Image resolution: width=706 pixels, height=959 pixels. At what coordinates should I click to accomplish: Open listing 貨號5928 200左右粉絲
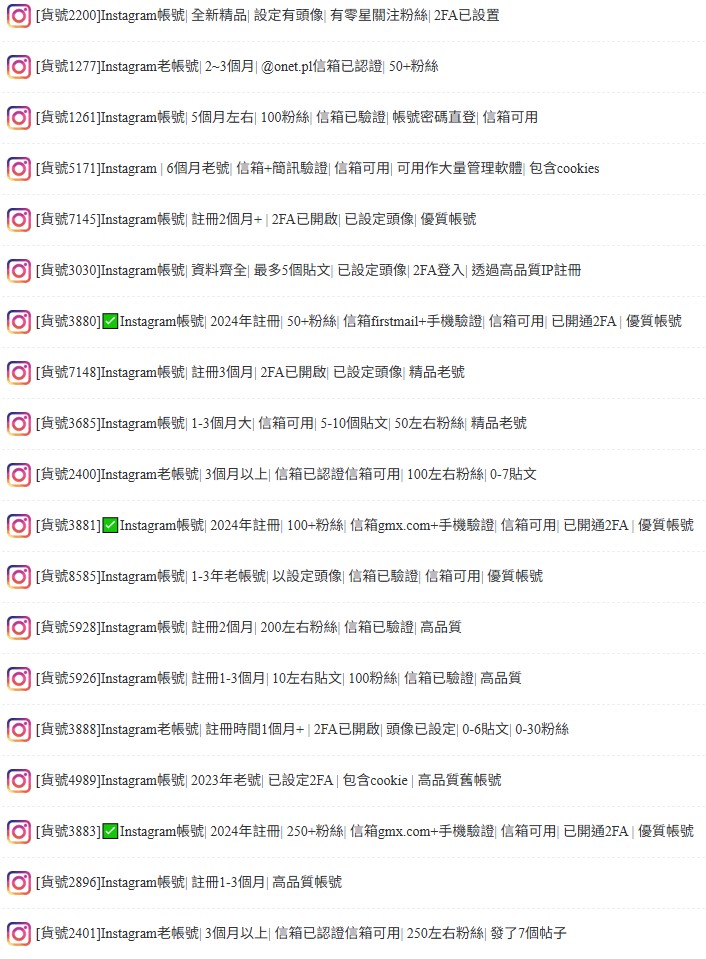[248, 627]
